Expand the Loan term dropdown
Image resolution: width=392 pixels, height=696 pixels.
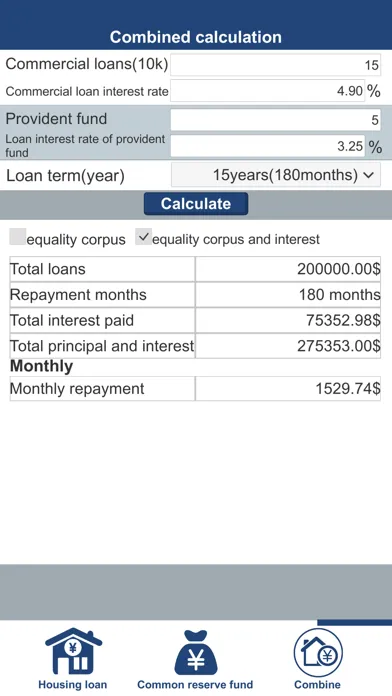click(x=276, y=175)
